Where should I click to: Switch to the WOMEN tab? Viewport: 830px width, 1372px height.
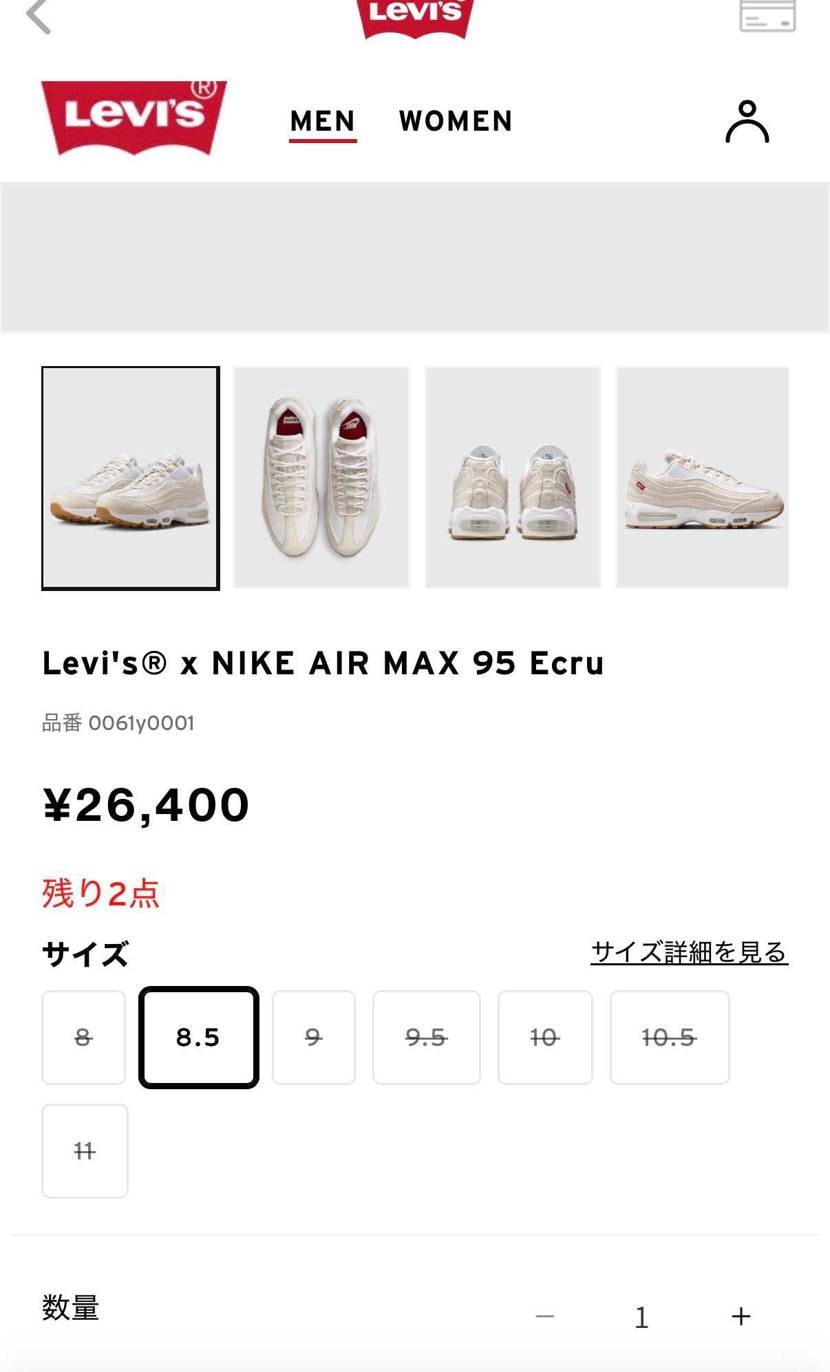pyautogui.click(x=456, y=120)
